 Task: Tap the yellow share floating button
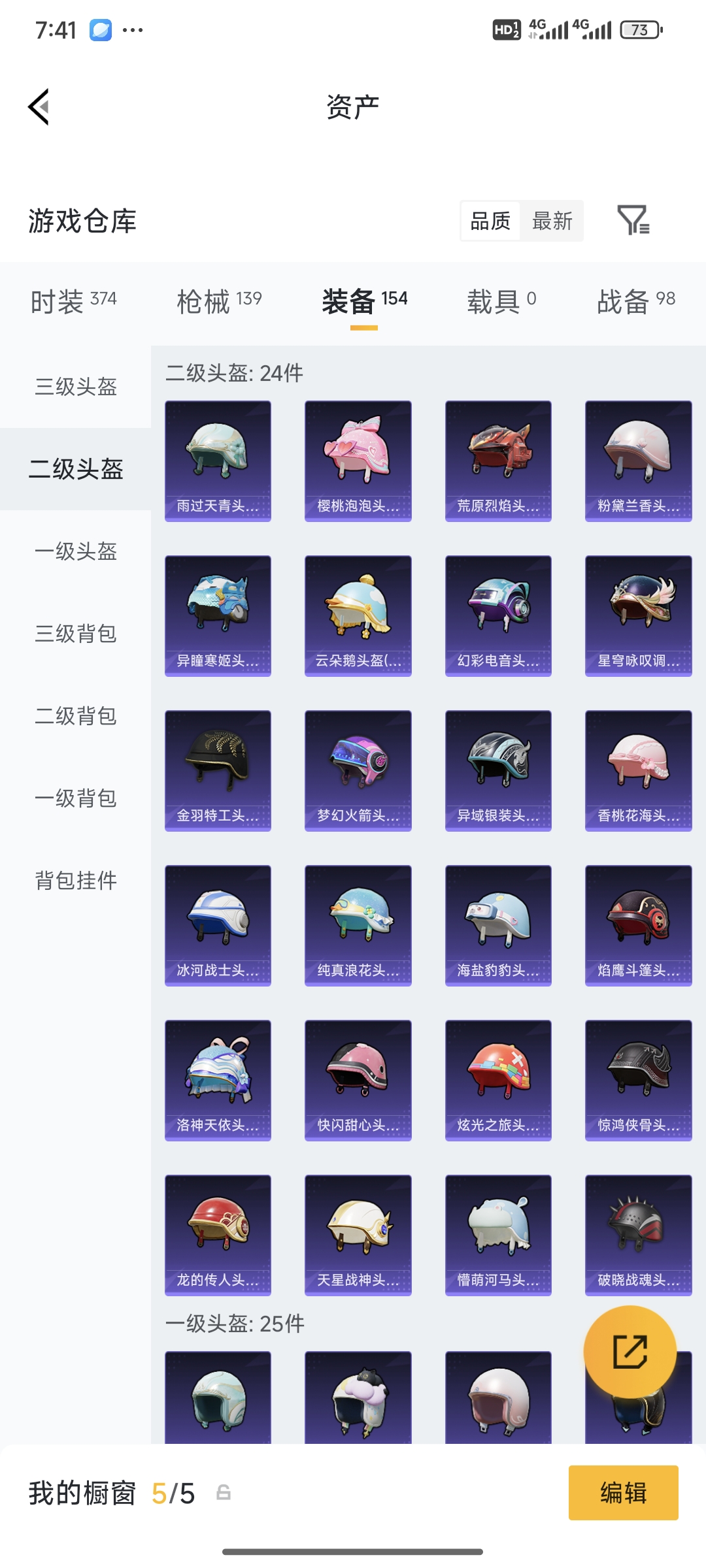click(630, 1351)
